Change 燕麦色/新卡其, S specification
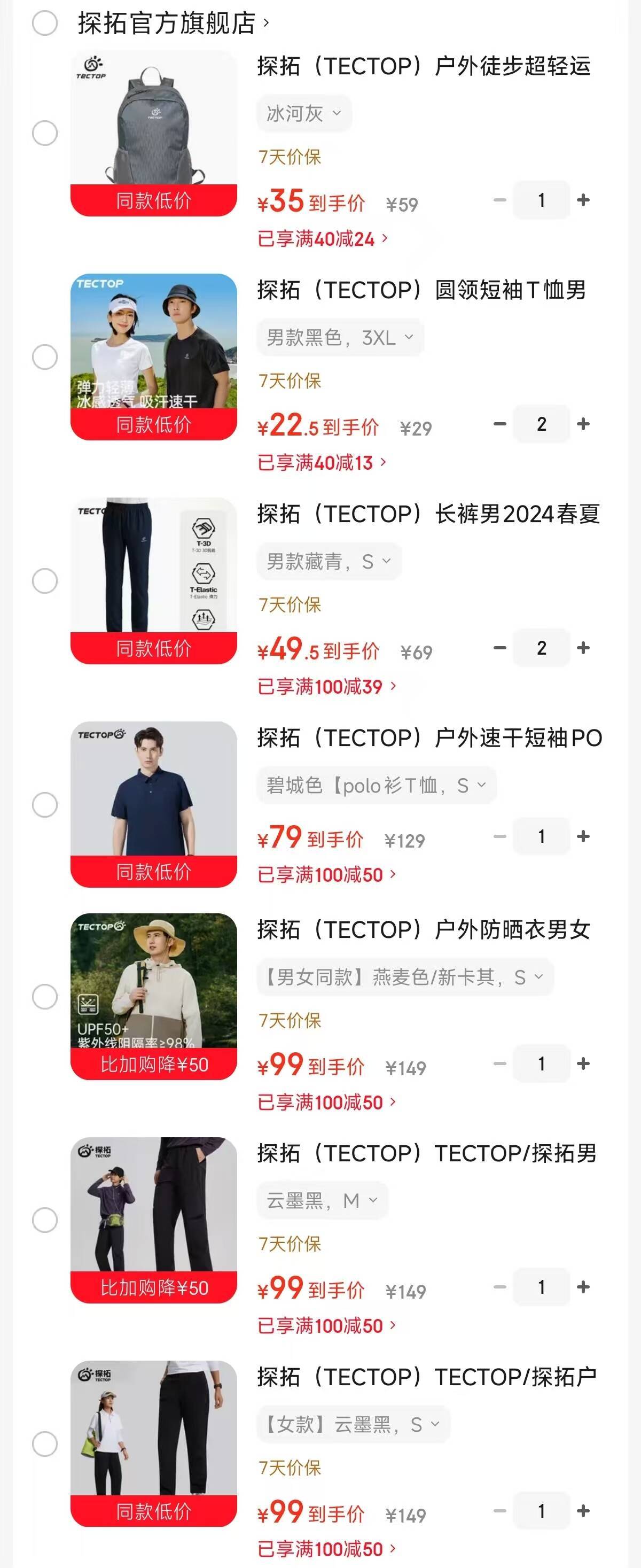Viewport: 641px width, 1568px height. pos(404,977)
